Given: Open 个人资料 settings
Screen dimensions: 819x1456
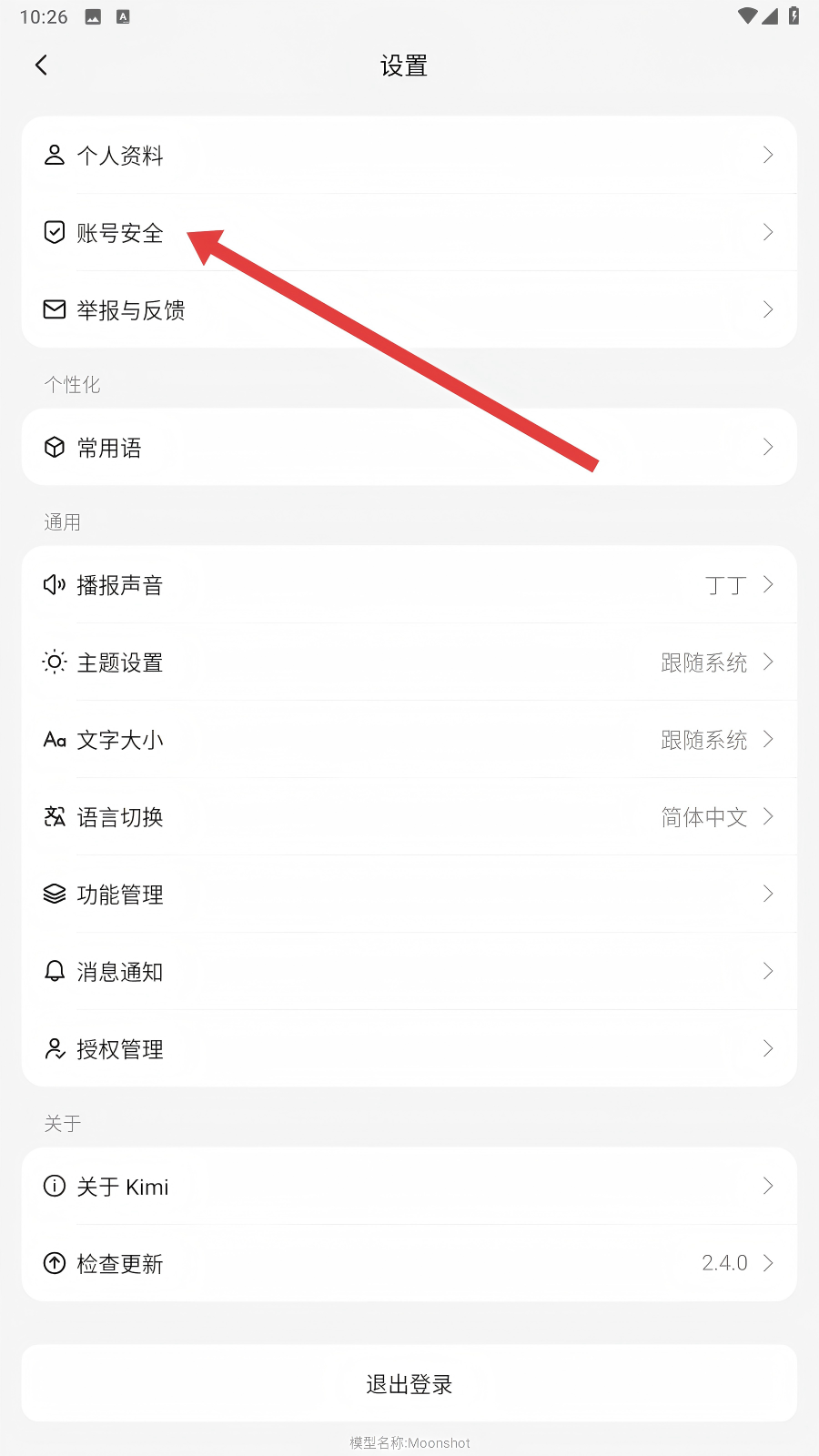Looking at the screenshot, I should click(409, 156).
